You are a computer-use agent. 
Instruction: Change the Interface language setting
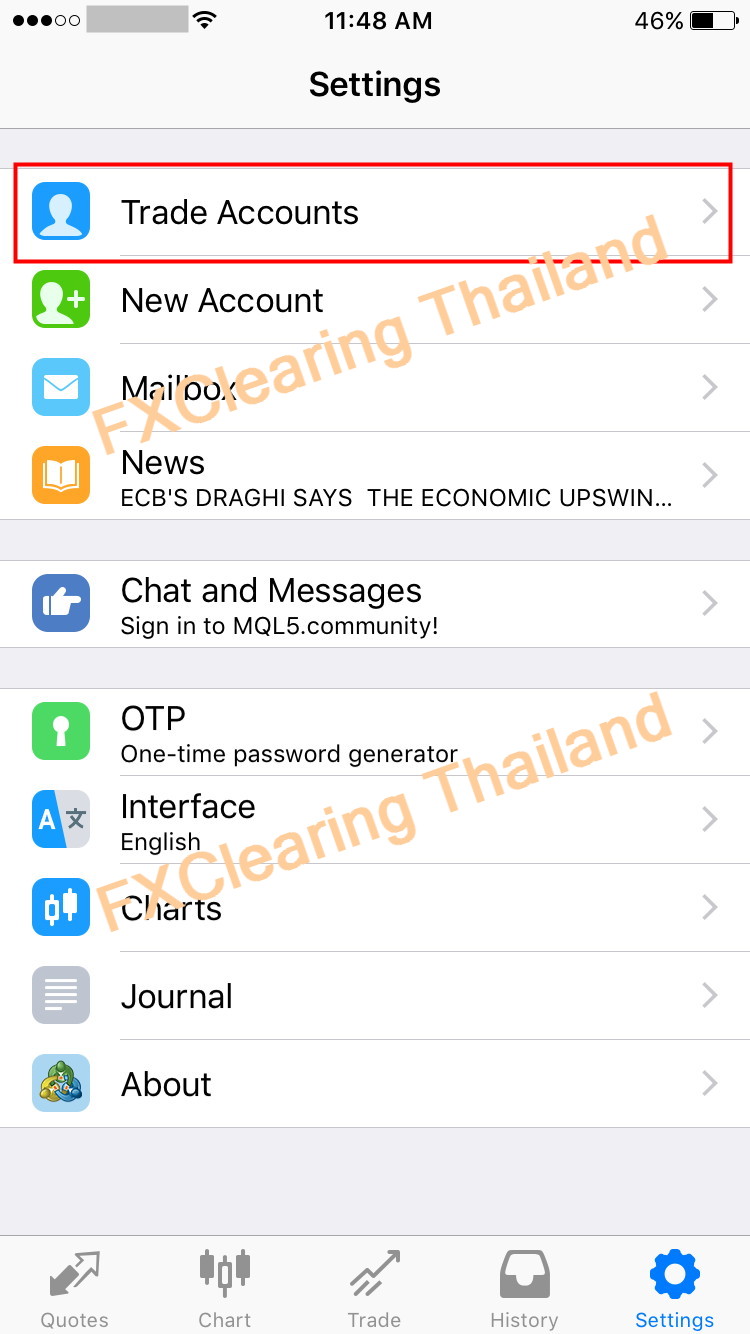[x=375, y=819]
